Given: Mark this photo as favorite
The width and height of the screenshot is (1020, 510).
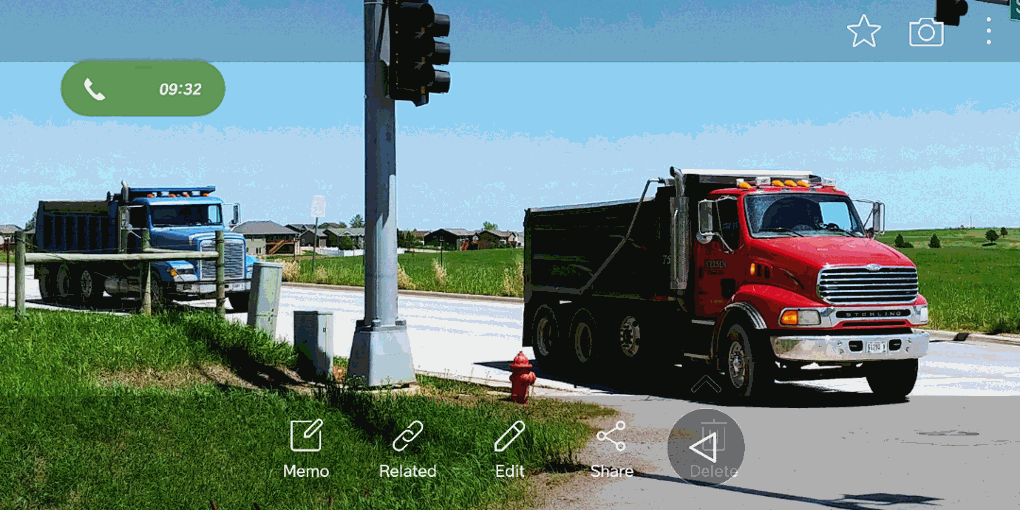Looking at the screenshot, I should coord(864,32).
